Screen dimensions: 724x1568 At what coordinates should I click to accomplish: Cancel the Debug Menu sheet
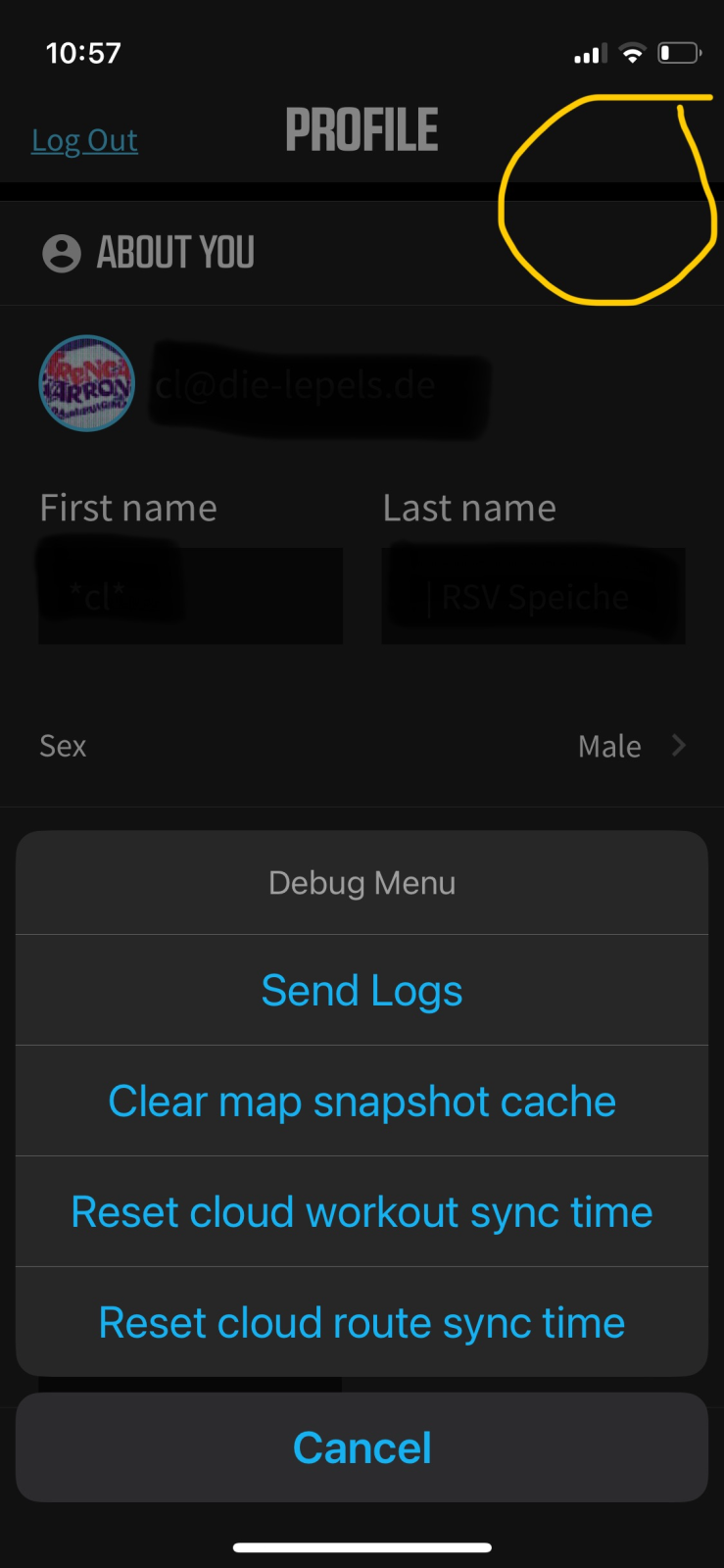pos(362,1447)
